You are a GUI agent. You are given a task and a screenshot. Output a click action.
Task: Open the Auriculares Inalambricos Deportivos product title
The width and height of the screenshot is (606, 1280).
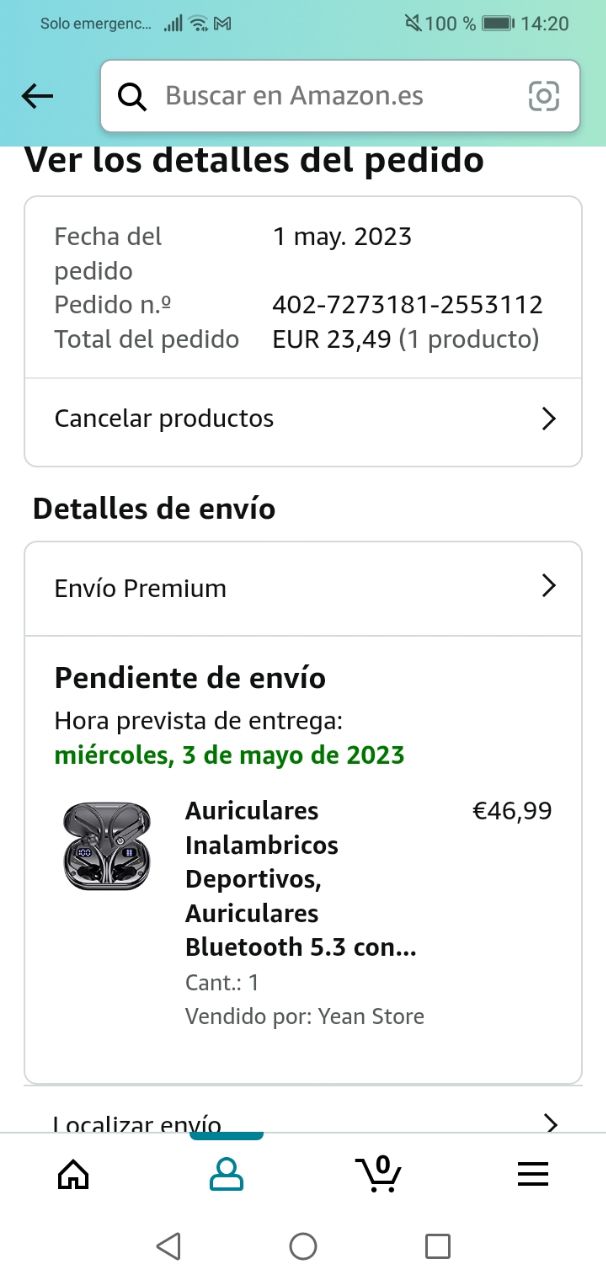pyautogui.click(x=300, y=879)
